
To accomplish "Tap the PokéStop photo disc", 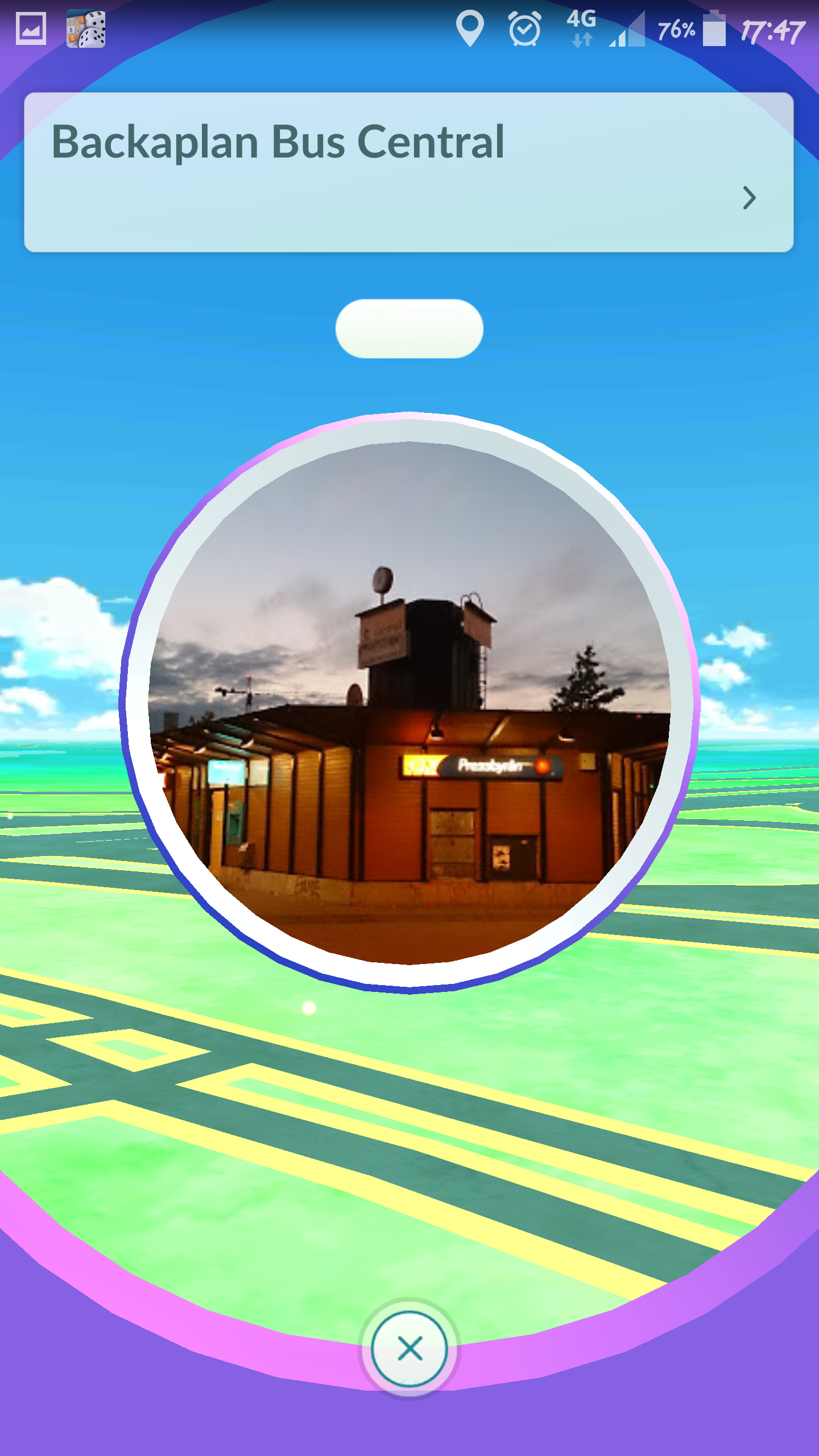I will tap(409, 703).
